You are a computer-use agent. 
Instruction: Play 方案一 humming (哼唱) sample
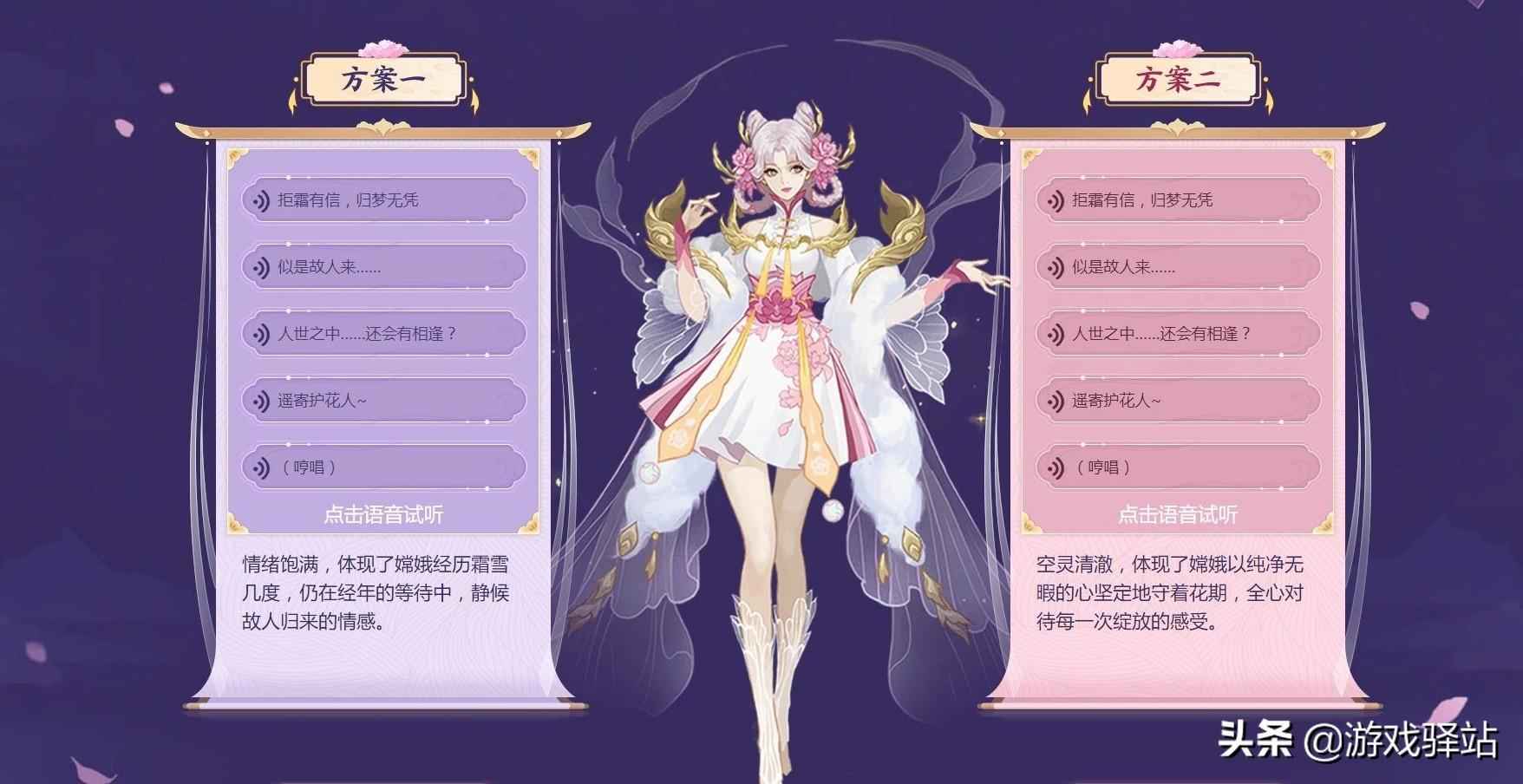coord(382,467)
